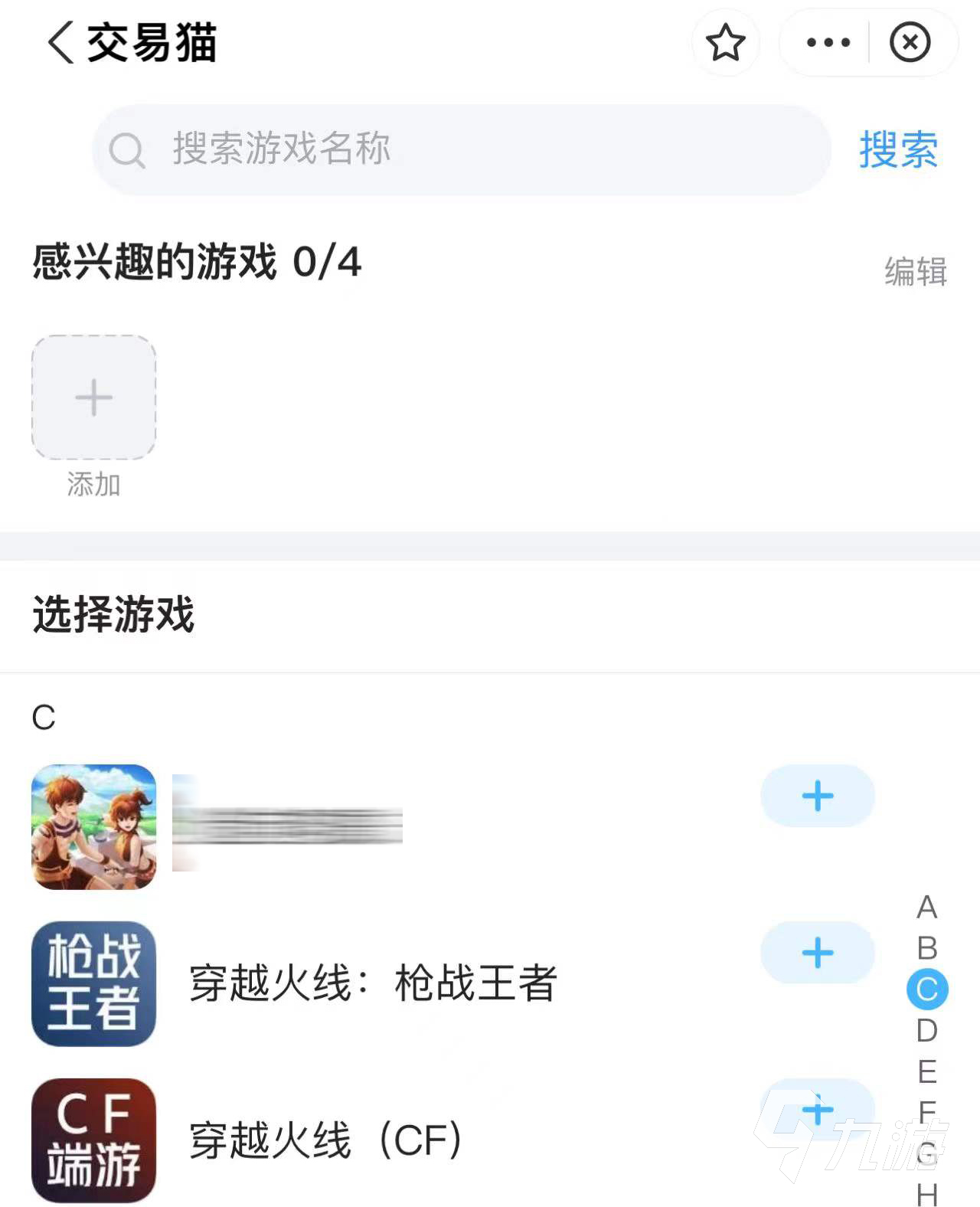Add 穿越火线（CF） to interested games

[x=817, y=1110]
